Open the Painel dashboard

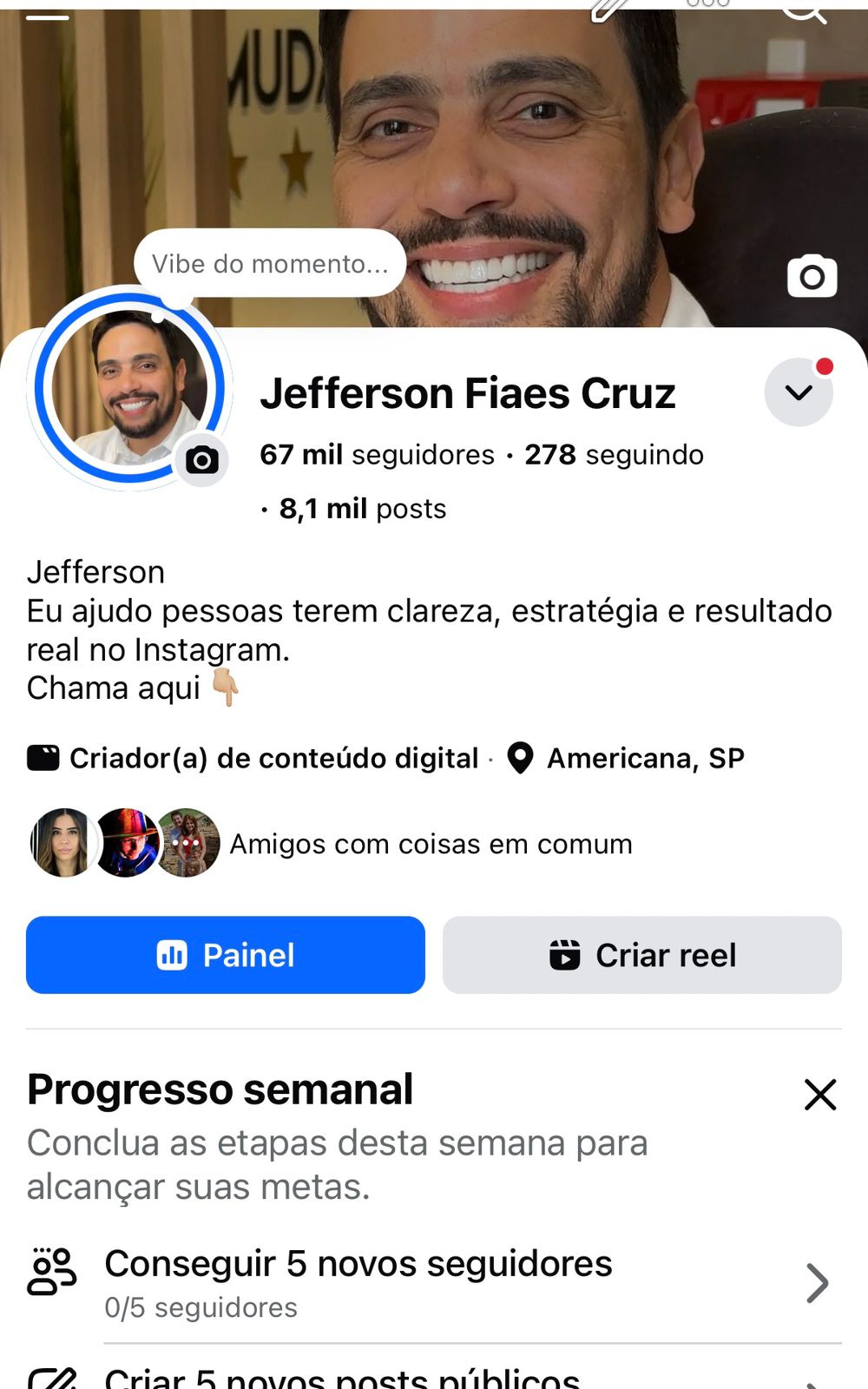[x=226, y=955]
